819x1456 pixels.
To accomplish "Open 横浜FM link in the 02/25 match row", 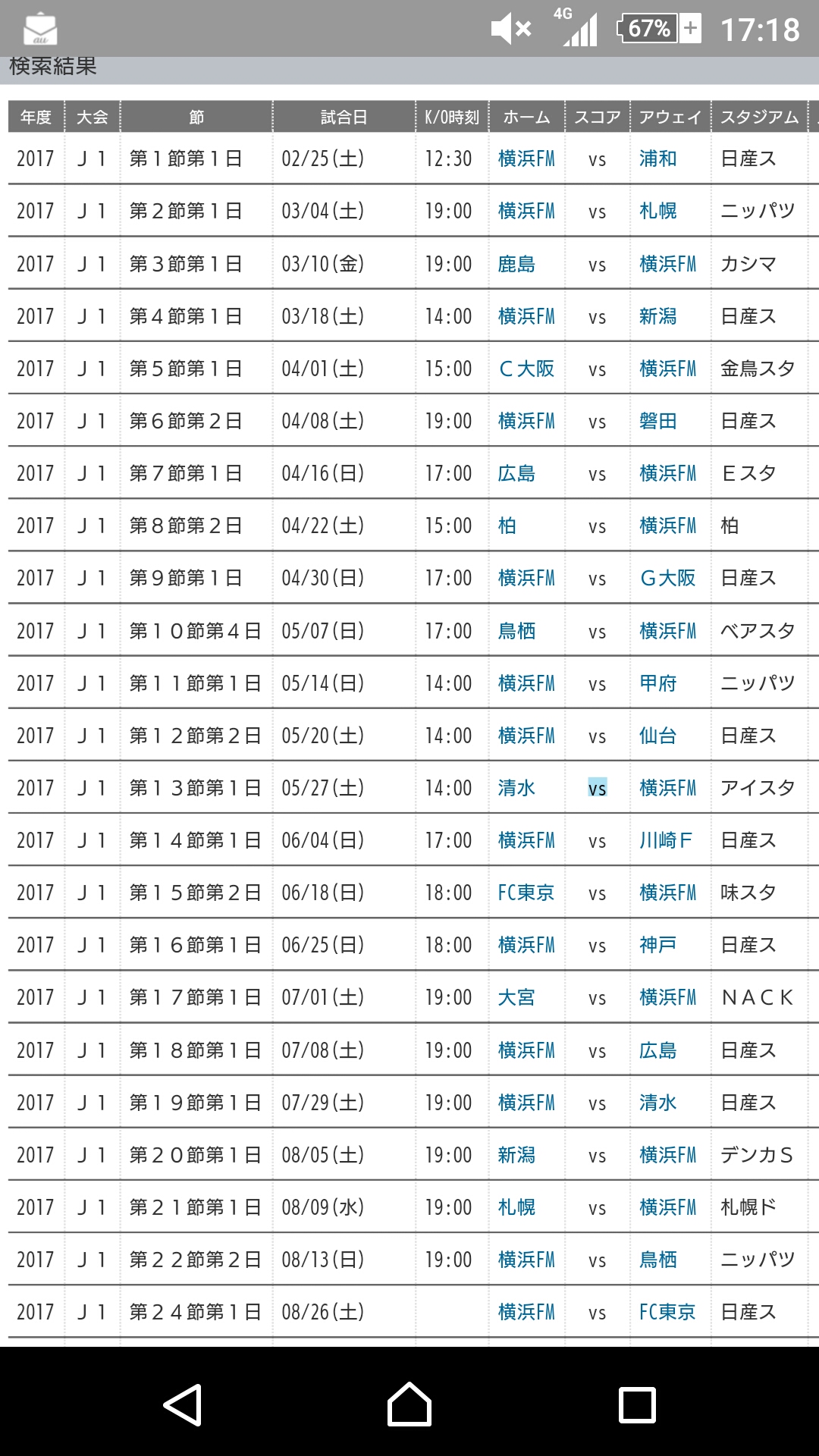I will pos(526,158).
